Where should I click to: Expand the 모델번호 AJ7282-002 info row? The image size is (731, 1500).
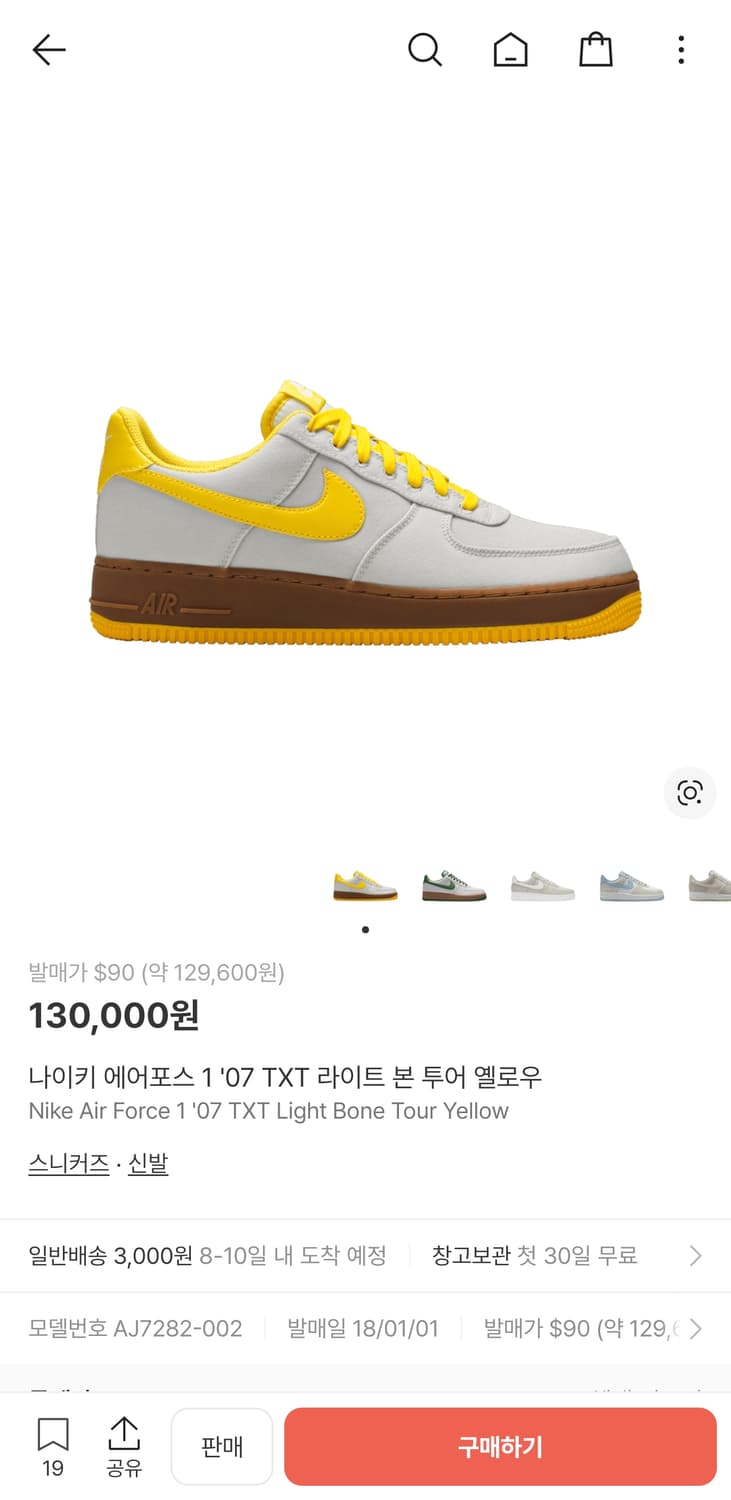point(365,1328)
